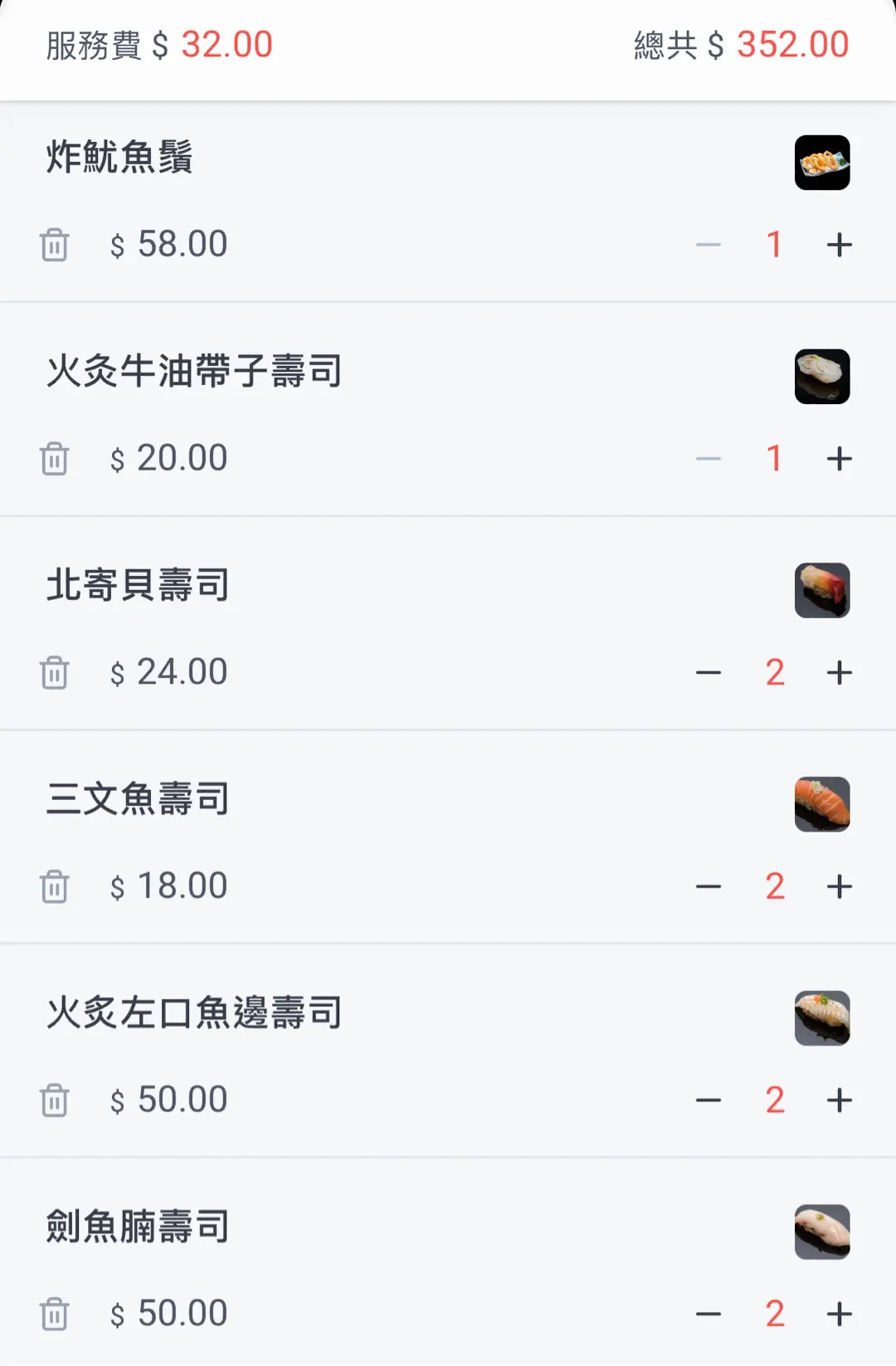Decrease quantity of 北寄貝壽司

[708, 673]
